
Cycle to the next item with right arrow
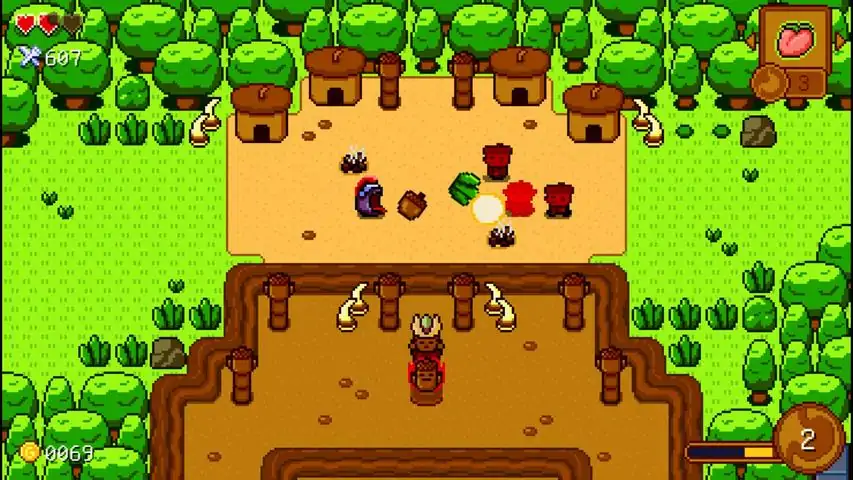click(x=839, y=41)
